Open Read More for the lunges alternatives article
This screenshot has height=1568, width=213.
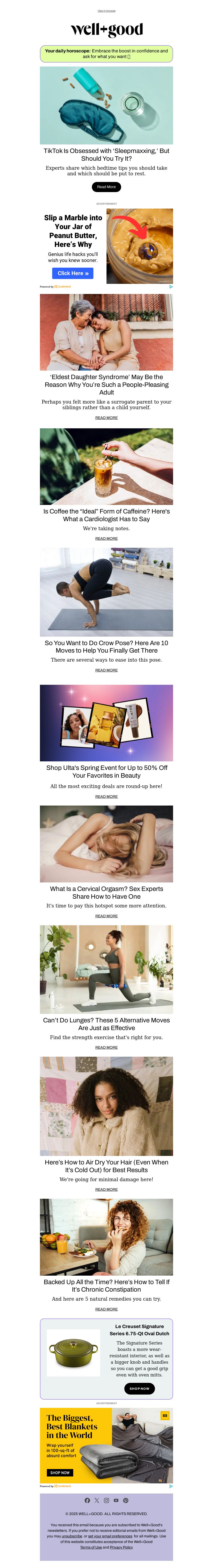tap(106, 1048)
